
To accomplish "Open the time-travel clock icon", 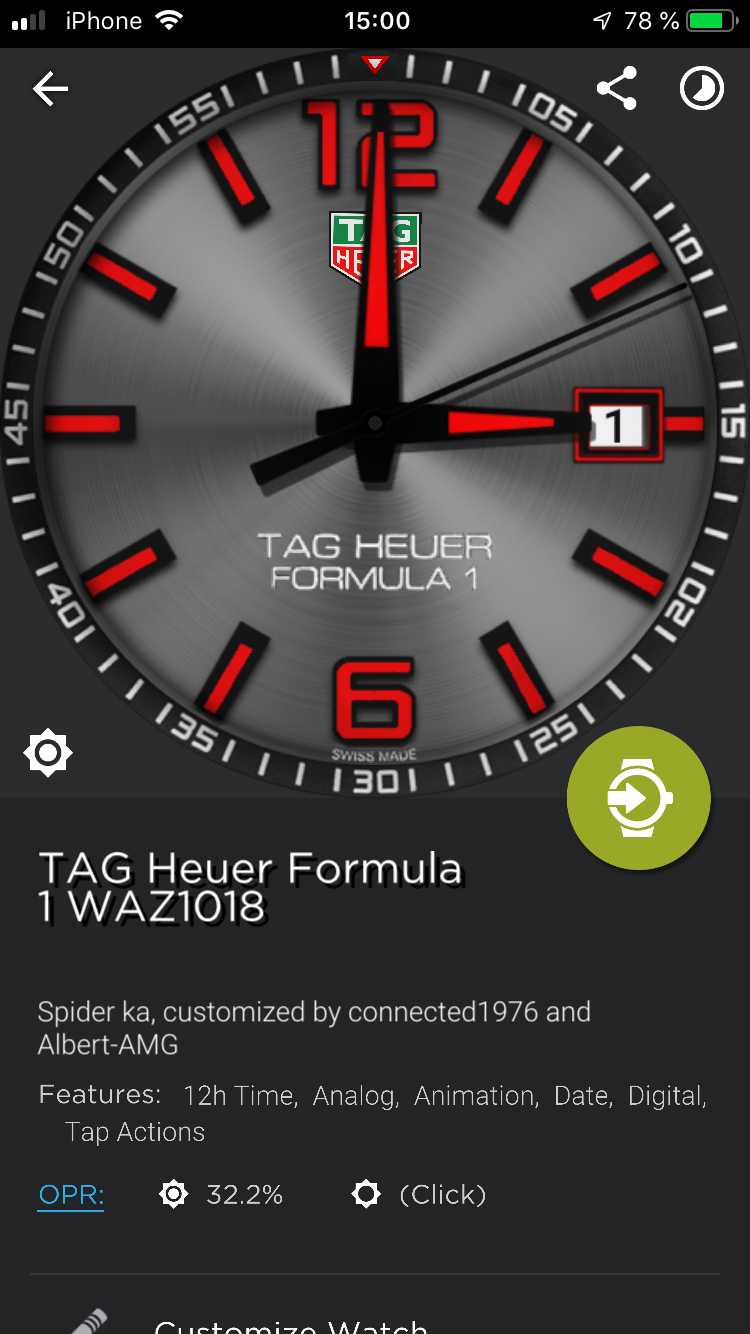I will tap(702, 90).
